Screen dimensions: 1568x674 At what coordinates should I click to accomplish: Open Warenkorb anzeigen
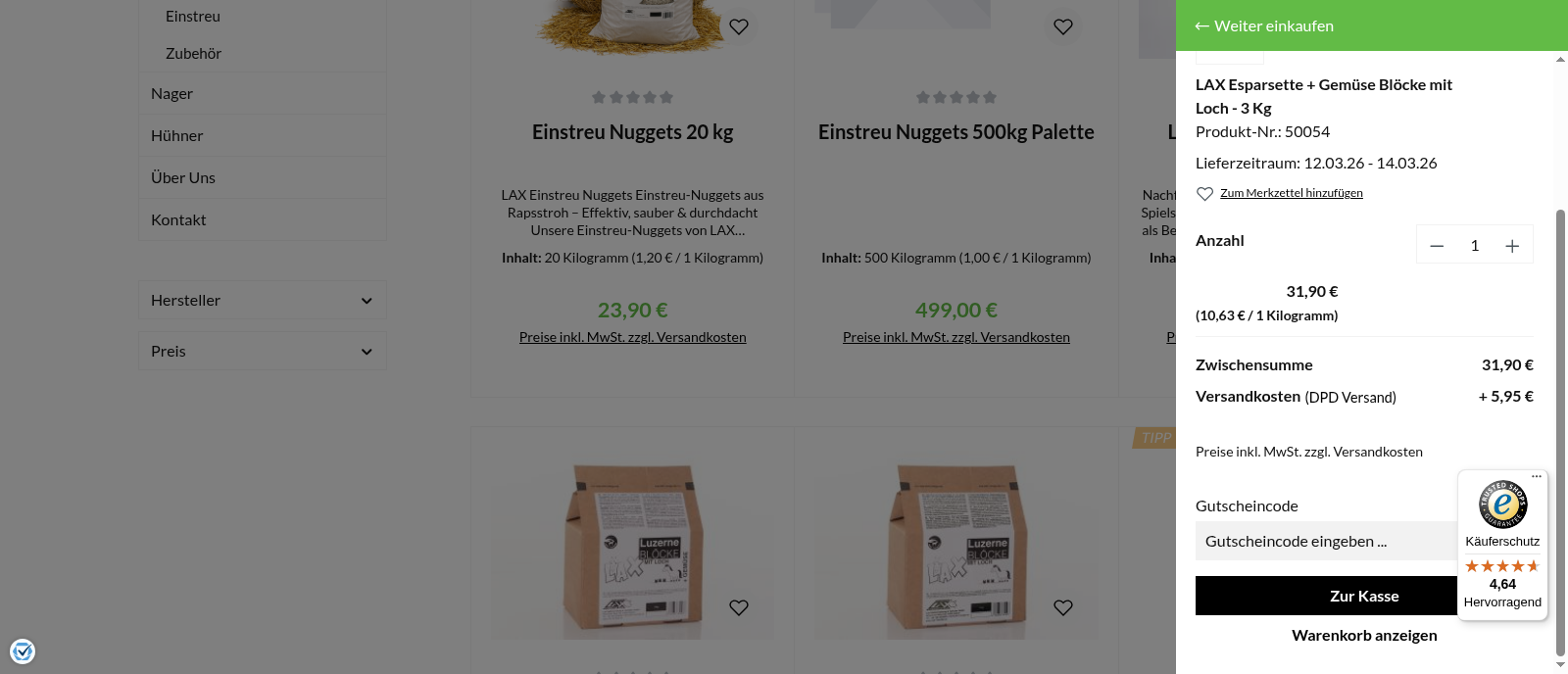point(1363,635)
